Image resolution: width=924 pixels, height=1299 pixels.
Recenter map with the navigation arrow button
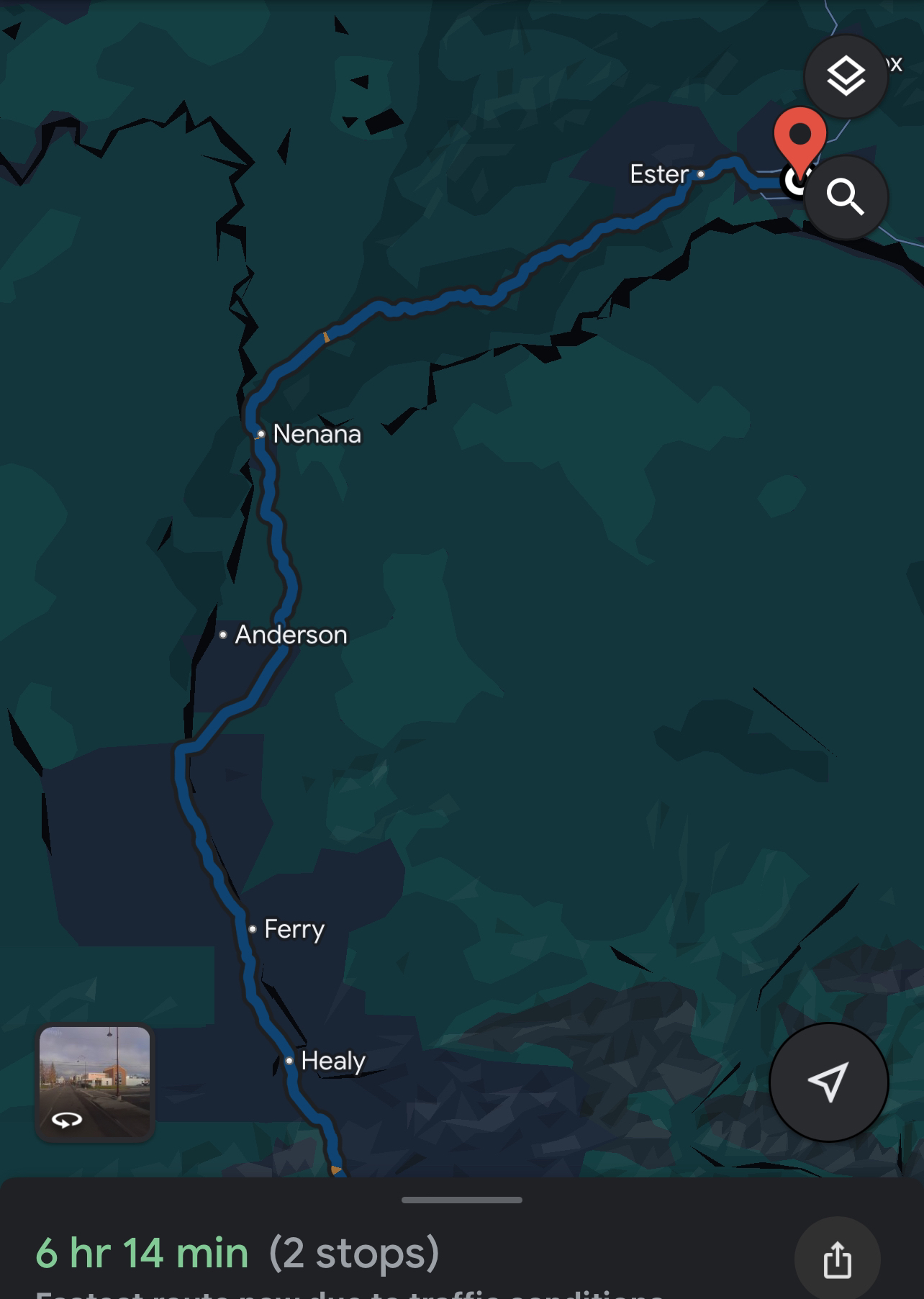coord(828,1082)
